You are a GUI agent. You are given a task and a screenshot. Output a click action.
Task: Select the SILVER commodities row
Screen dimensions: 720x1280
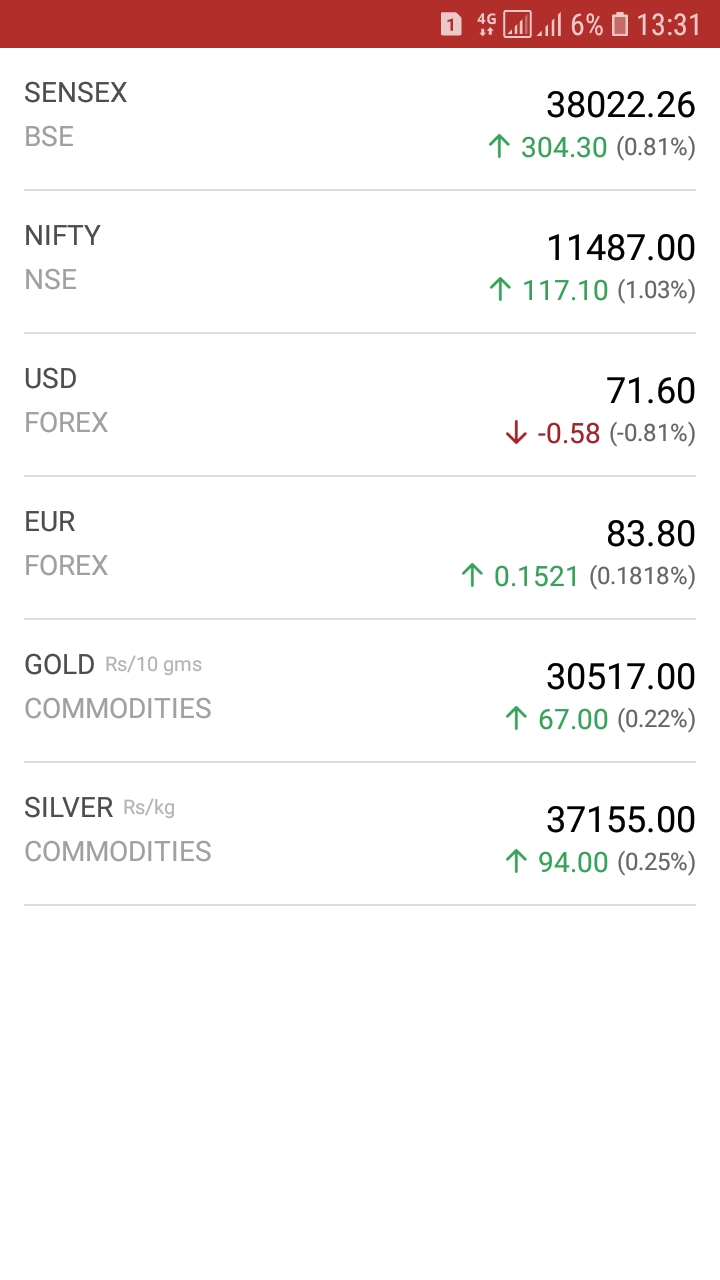click(360, 834)
